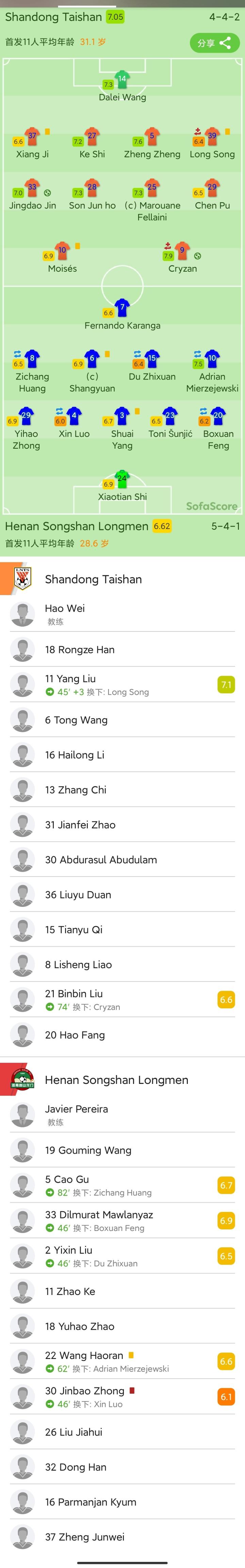Open coach Hao Wei's profile

(x=121, y=613)
